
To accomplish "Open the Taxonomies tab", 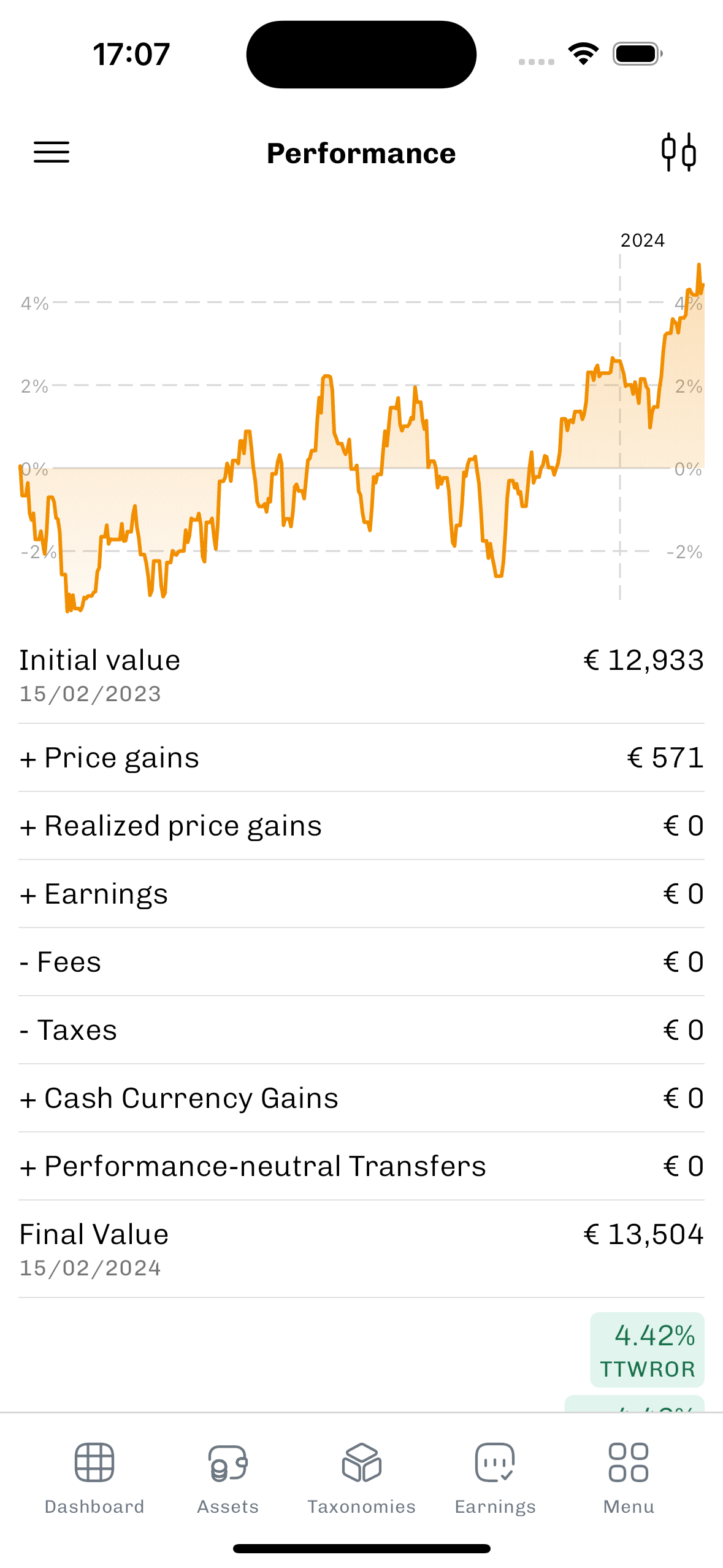I will (x=361, y=1477).
